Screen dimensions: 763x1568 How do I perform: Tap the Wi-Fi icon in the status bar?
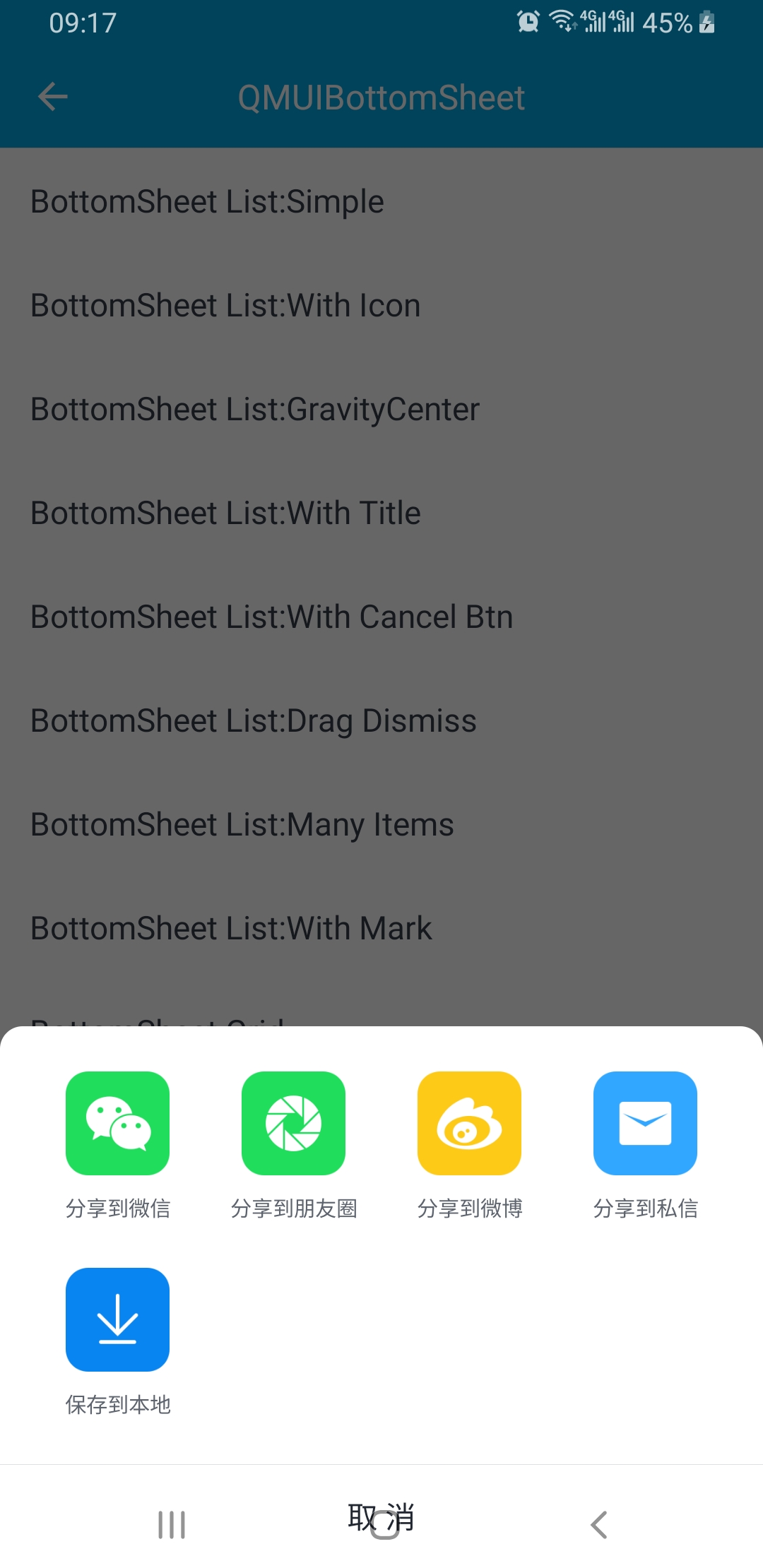point(562,23)
